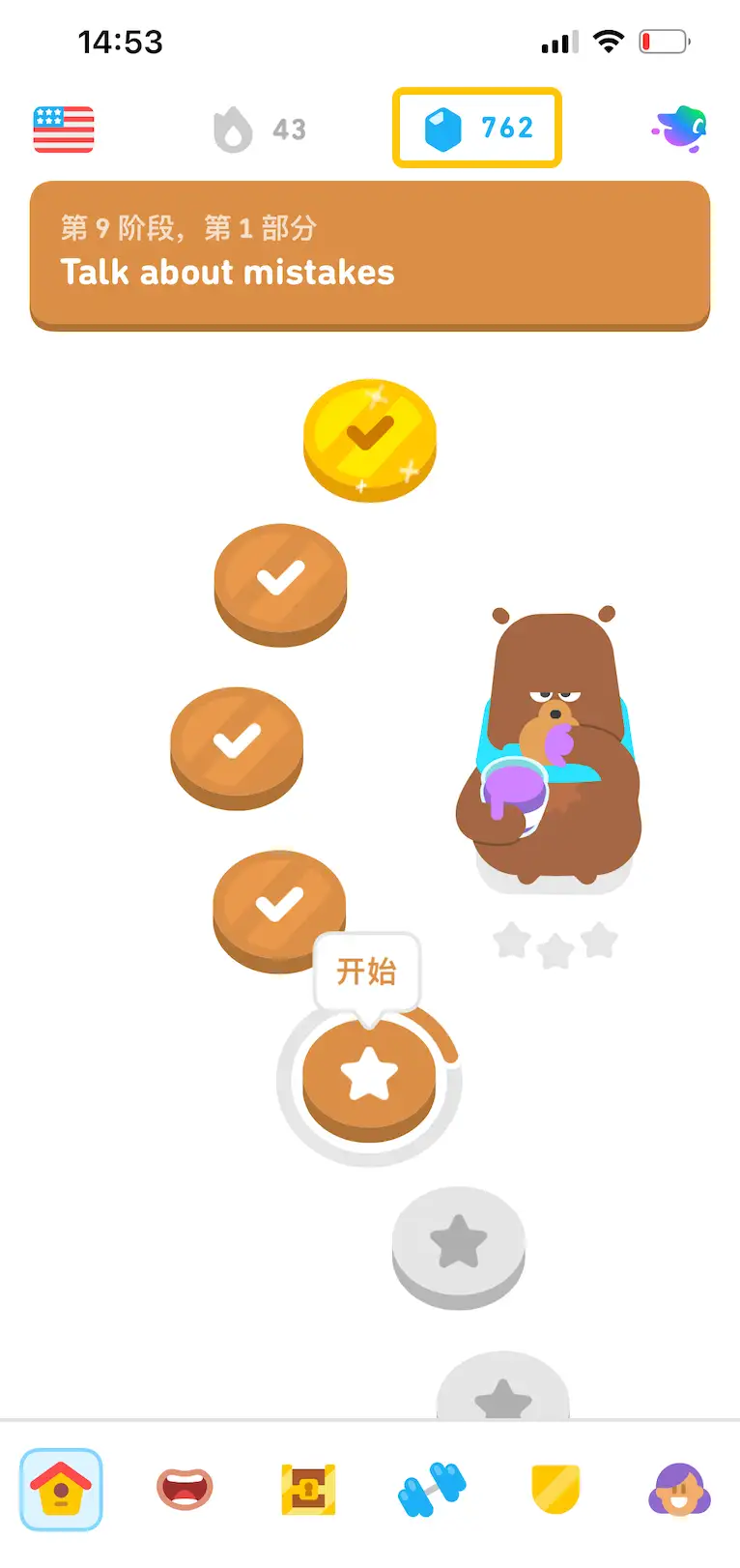Open the 43-day streak flame
The height and width of the screenshot is (1568, 740).
pyautogui.click(x=259, y=130)
